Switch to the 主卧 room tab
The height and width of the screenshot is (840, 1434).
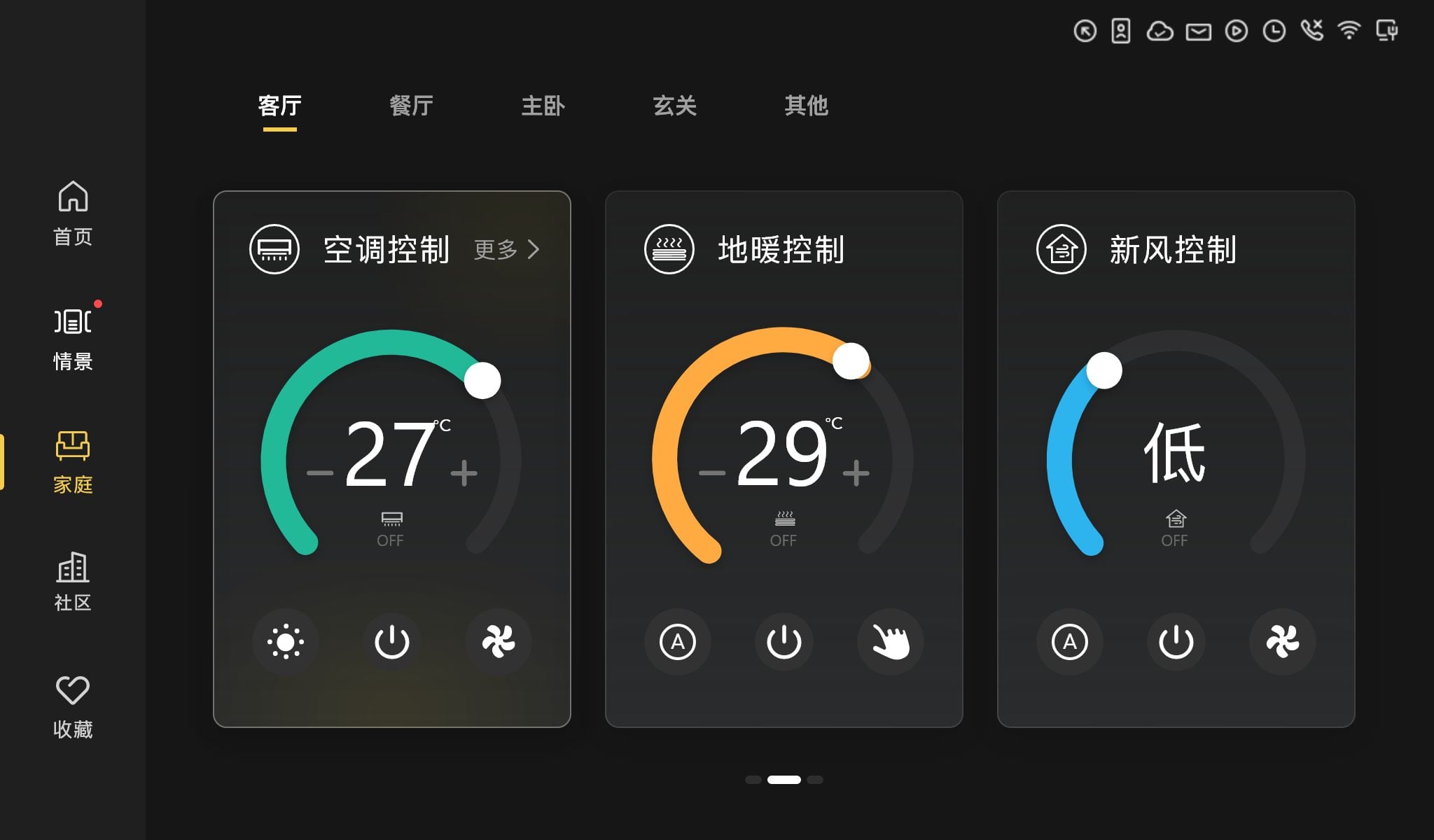pos(543,106)
